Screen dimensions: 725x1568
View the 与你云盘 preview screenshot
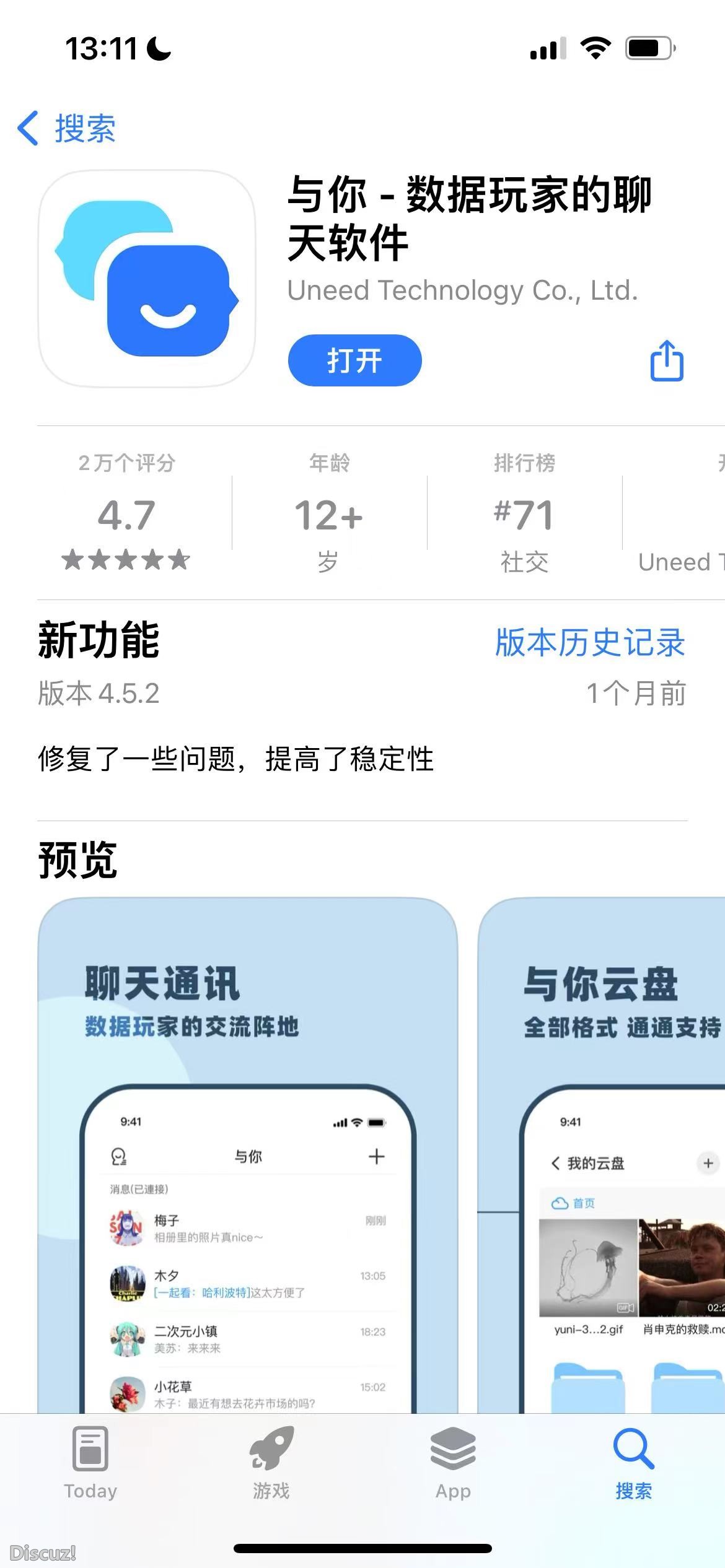pos(601,1152)
